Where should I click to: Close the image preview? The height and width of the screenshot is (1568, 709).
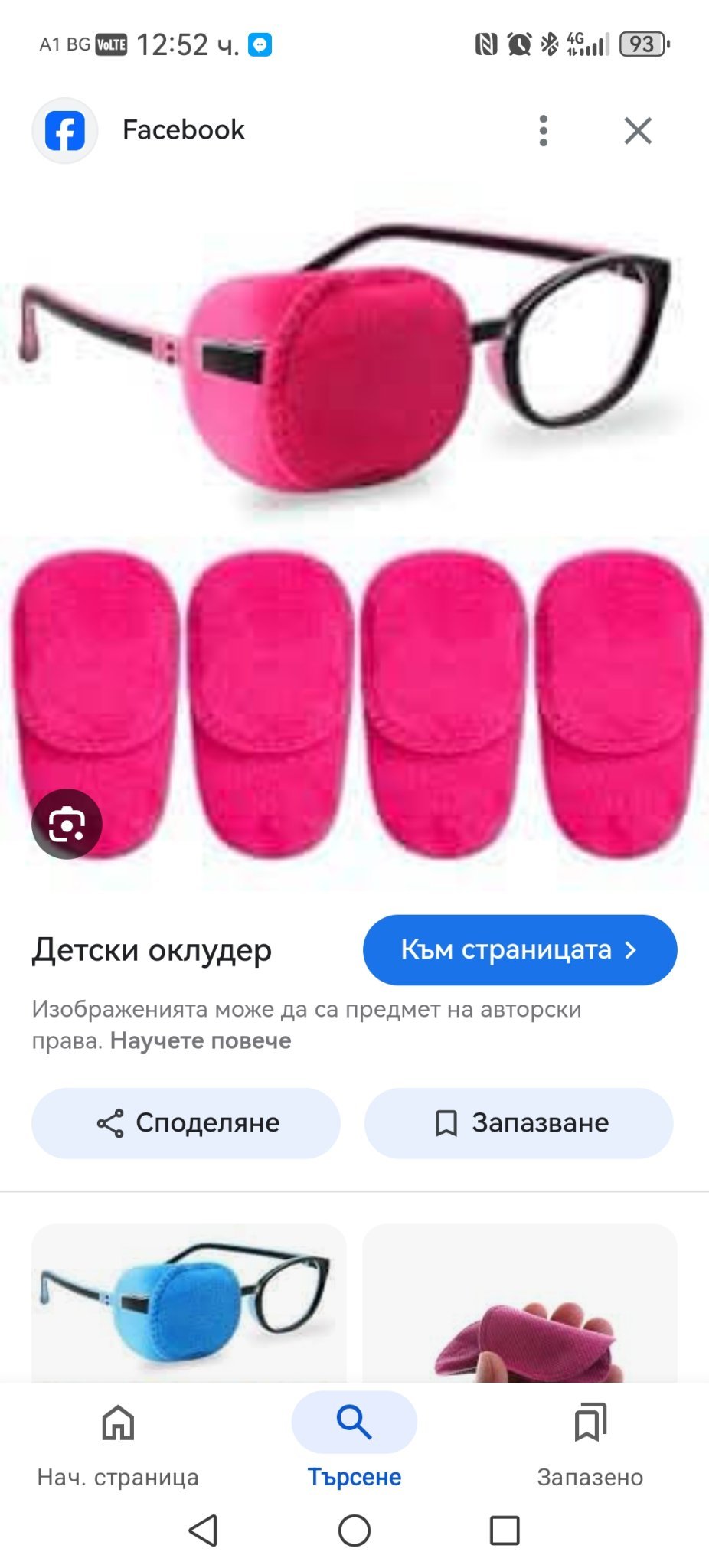coord(637,131)
